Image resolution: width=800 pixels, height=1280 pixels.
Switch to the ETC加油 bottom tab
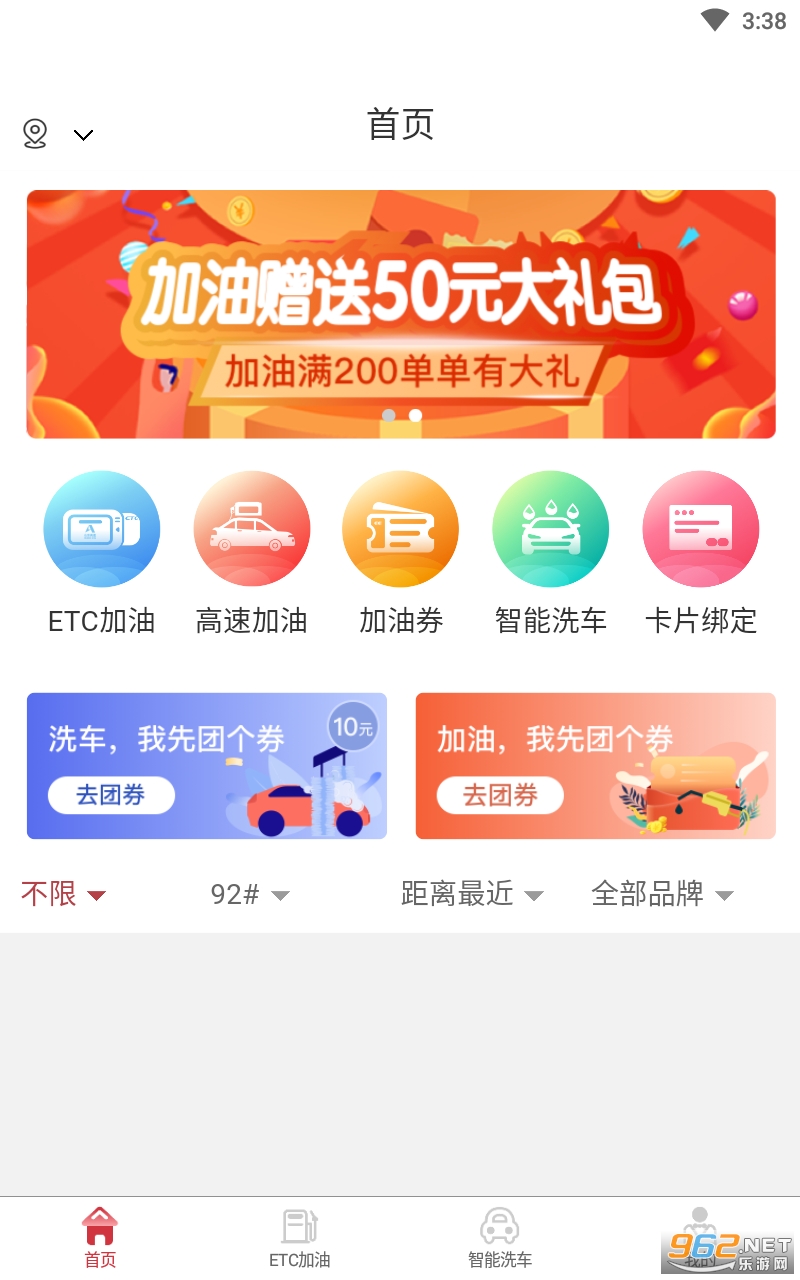click(x=300, y=1238)
